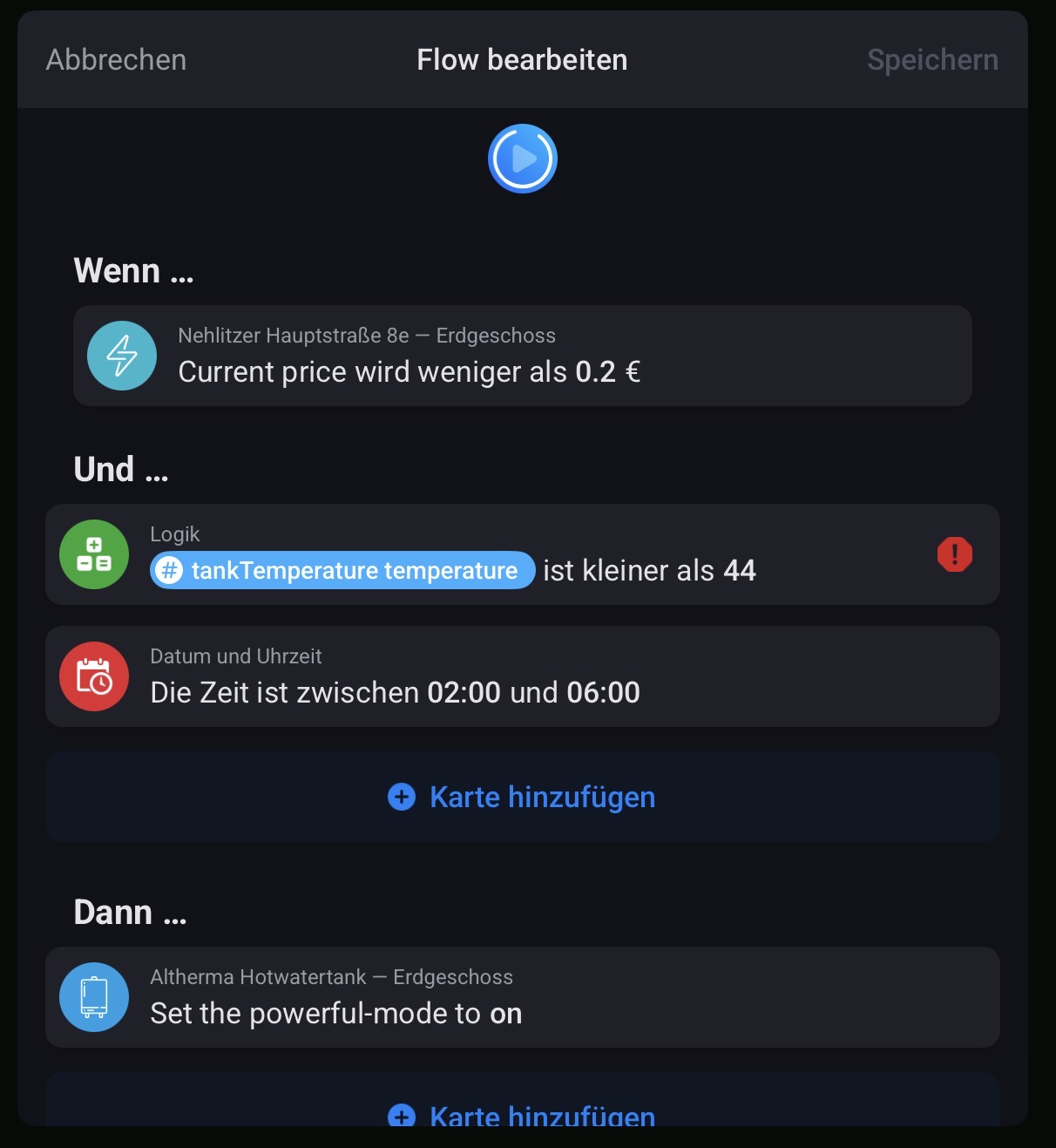
Task: Tap Abbrechen to cancel editing
Action: click(x=116, y=60)
